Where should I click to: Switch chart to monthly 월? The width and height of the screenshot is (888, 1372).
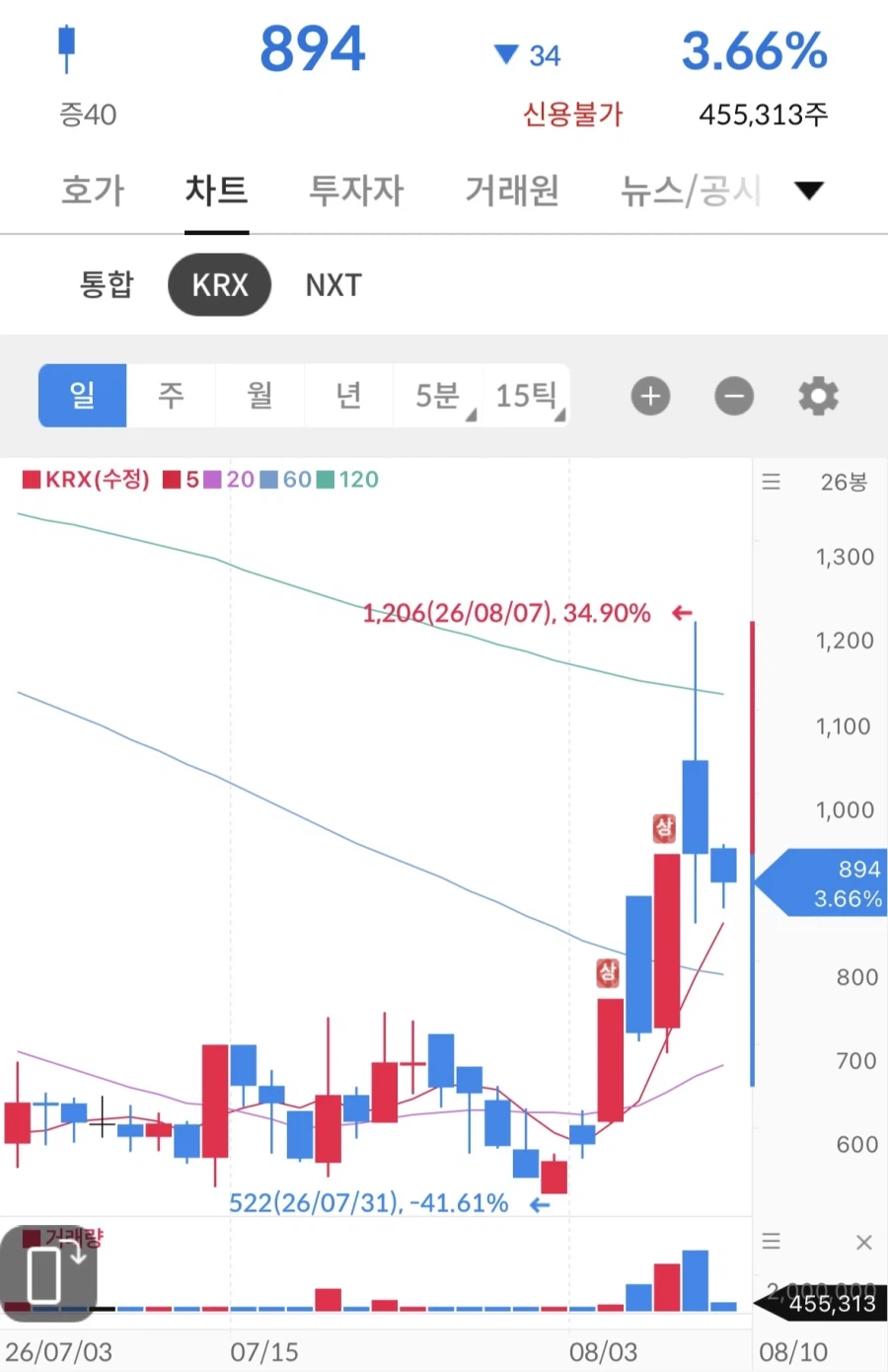259,396
